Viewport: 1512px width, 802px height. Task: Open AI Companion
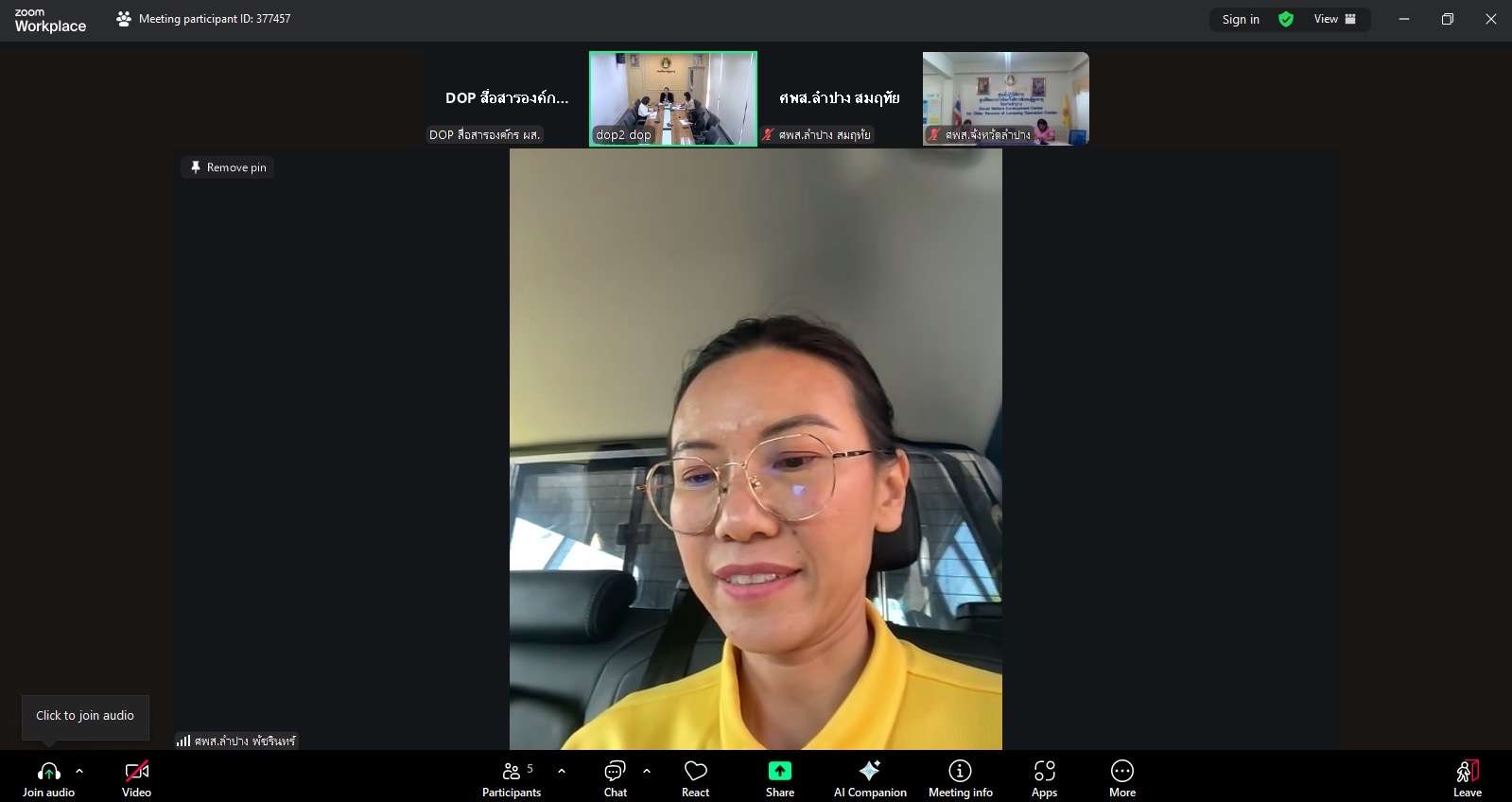pos(870,778)
